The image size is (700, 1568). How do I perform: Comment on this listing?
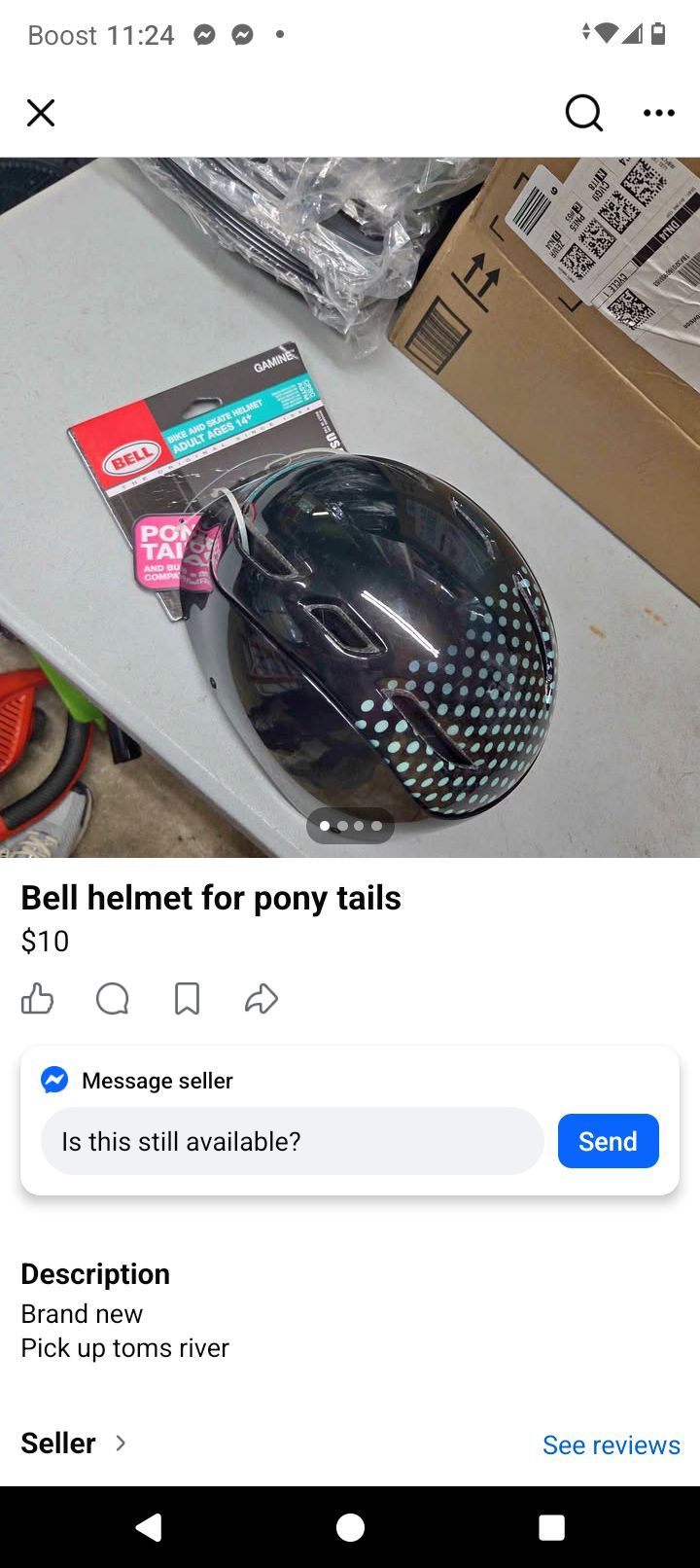click(x=112, y=998)
